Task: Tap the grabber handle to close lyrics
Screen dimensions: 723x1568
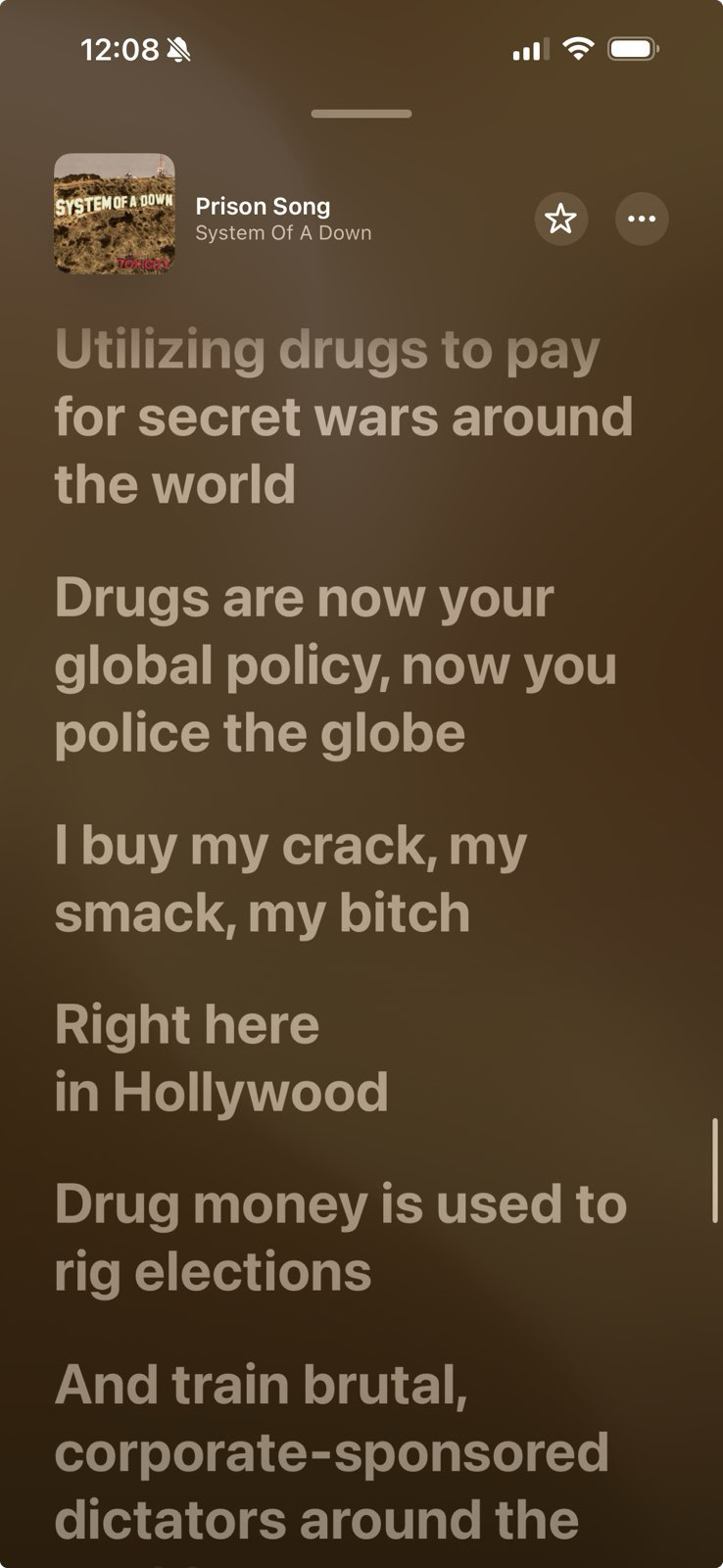Action: 361,114
